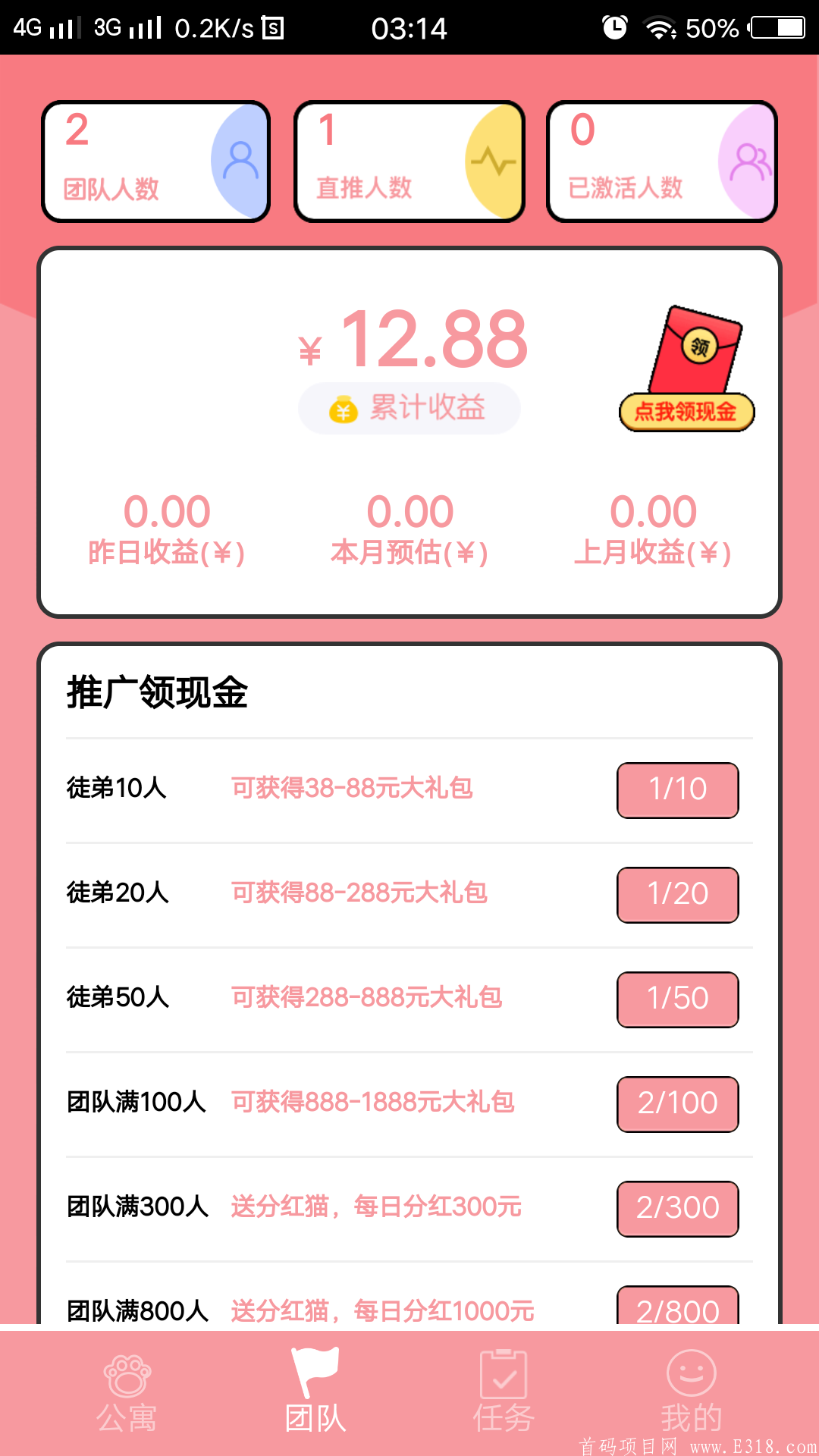The height and width of the screenshot is (1456, 819).
Task: Select the 1/50 button for 徒弟50人
Action: 678,999
